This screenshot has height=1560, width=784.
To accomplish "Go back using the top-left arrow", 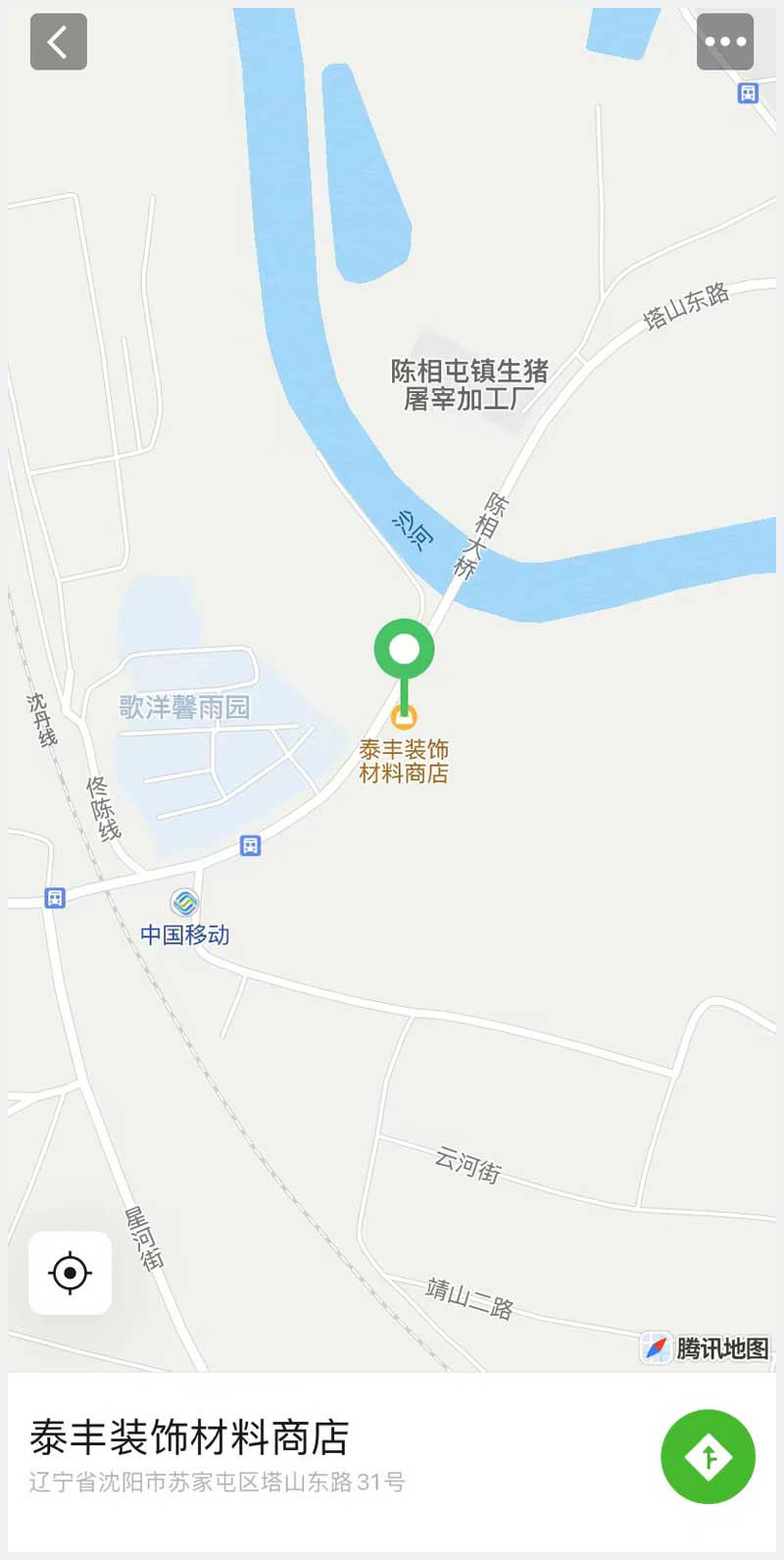I will [x=59, y=42].
